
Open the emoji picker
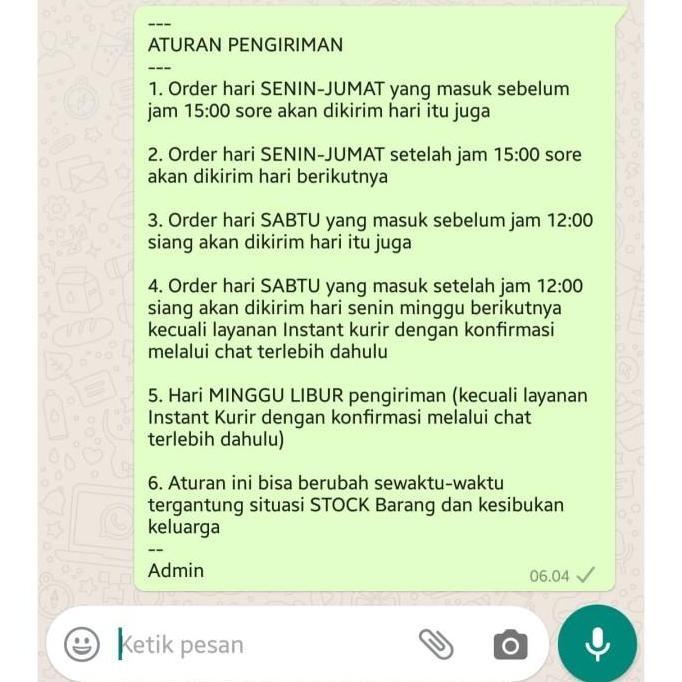coord(82,644)
